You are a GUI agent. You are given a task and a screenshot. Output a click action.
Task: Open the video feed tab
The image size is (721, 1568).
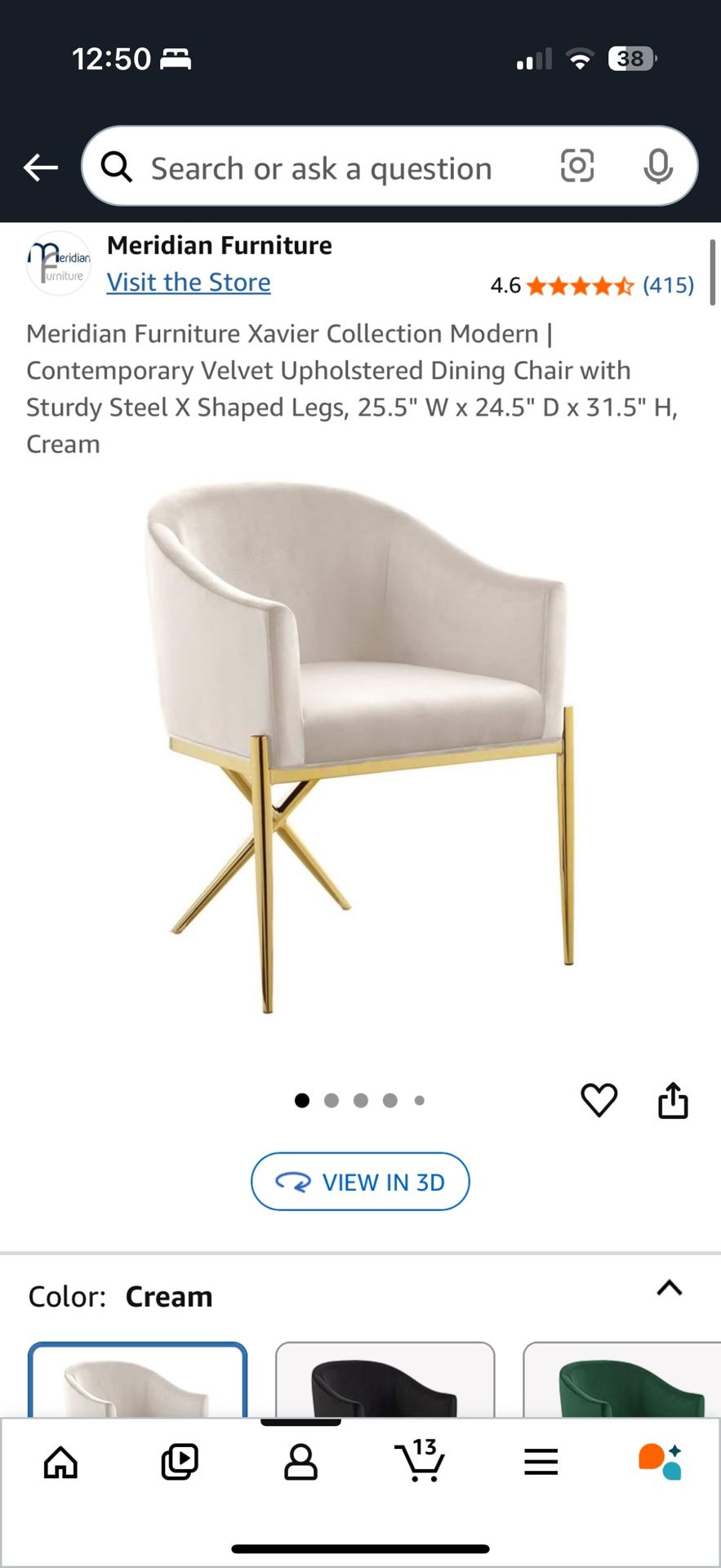[180, 1463]
